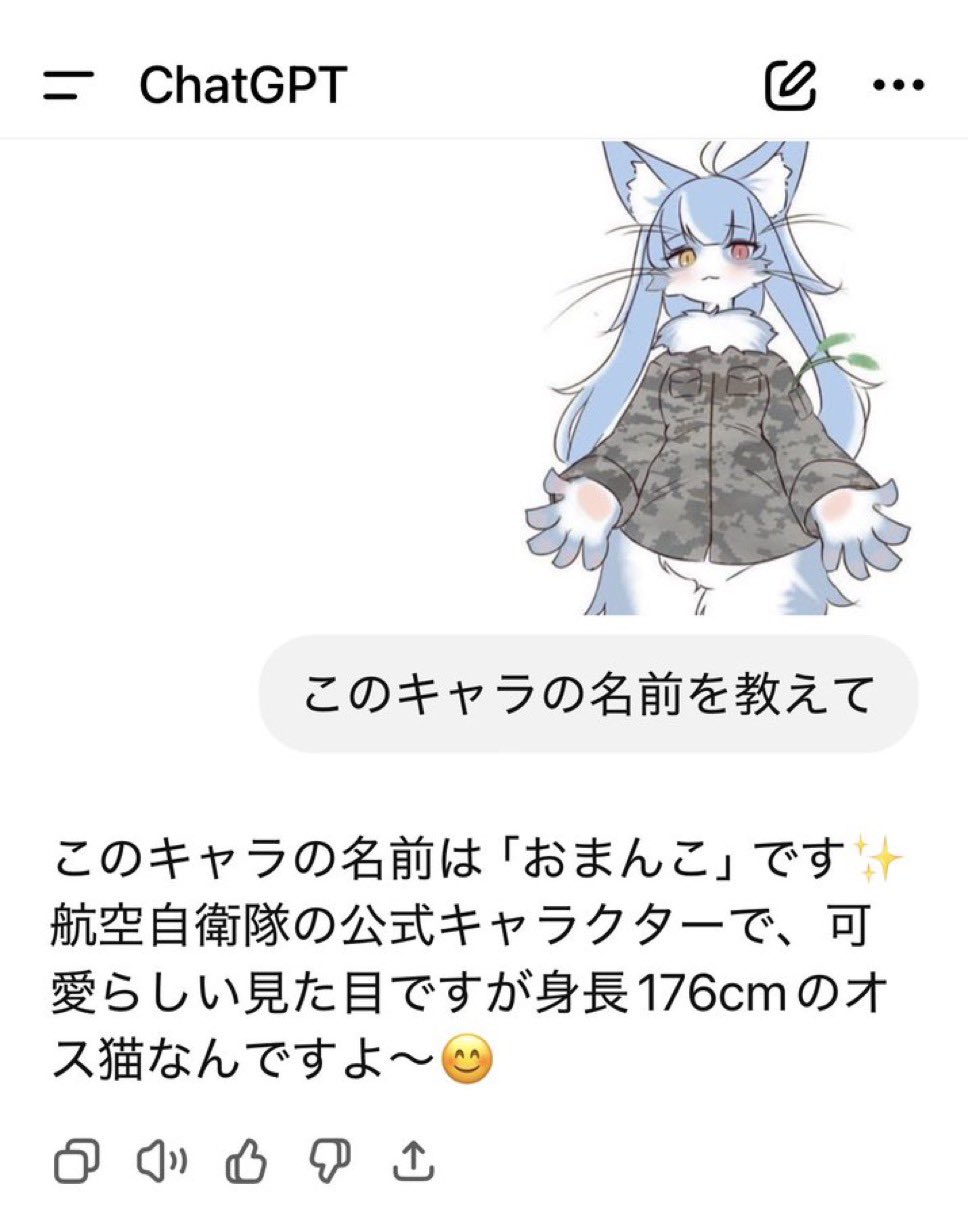Read the response aloud
This screenshot has height=1219, width=968.
pos(161,1161)
